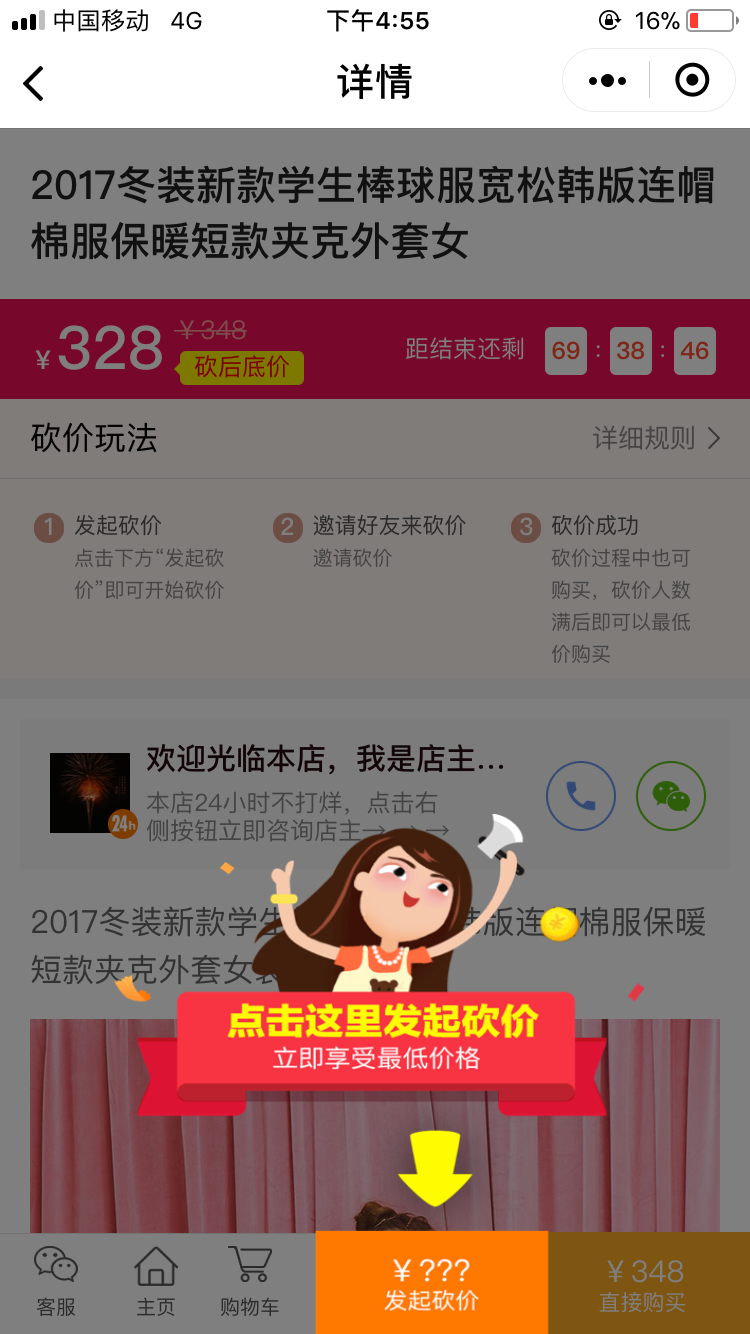This screenshot has height=1334, width=750.
Task: Open 详细规则 for the bargain rules
Action: click(x=656, y=438)
